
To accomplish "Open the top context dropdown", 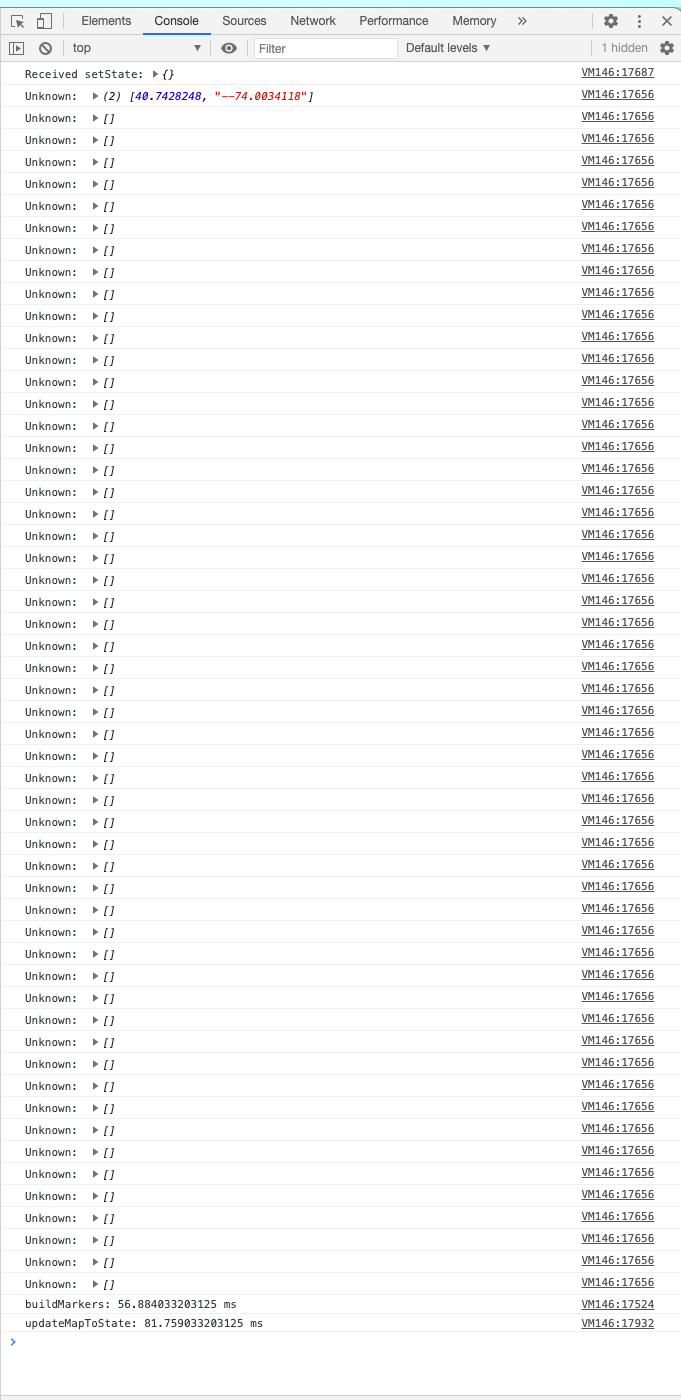I will click(136, 48).
